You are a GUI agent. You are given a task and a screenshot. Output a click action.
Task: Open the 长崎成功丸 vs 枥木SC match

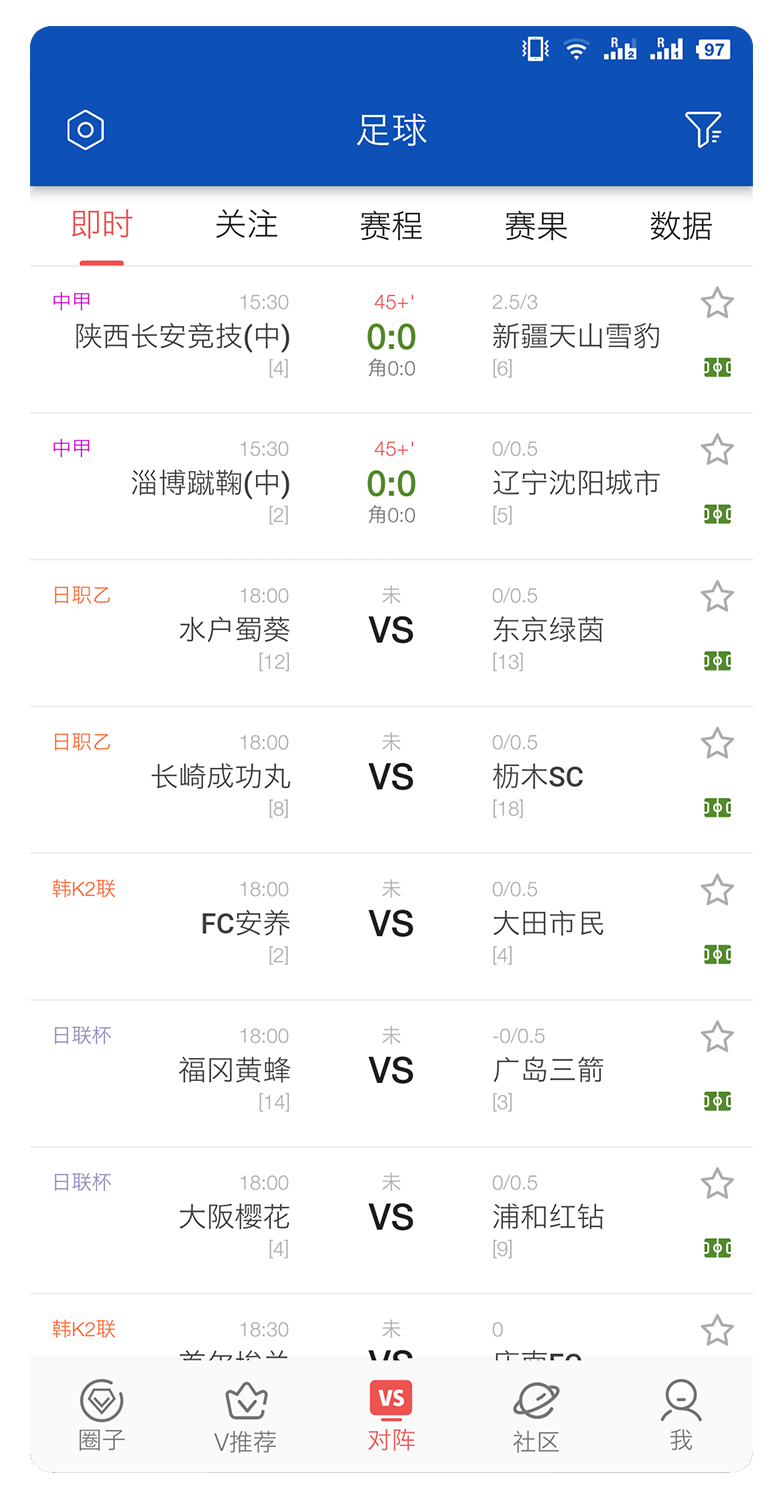point(391,778)
